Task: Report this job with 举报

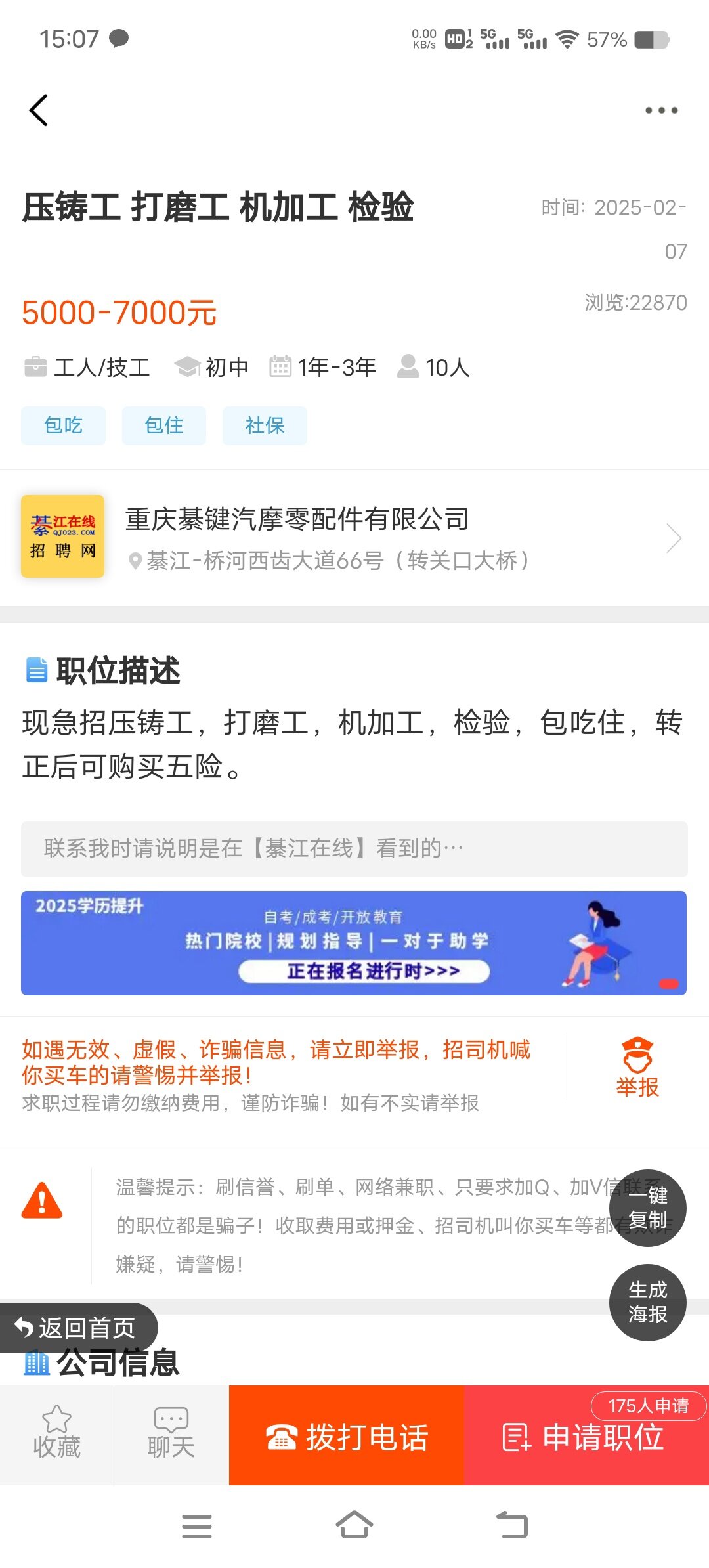Action: tap(637, 1067)
